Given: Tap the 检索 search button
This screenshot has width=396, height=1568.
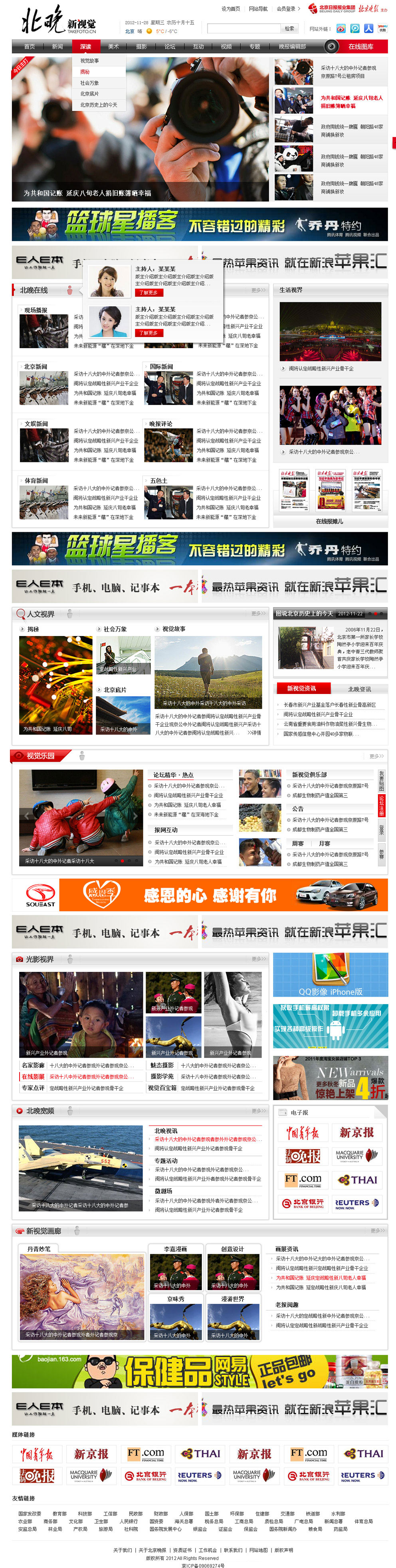Looking at the screenshot, I should (x=289, y=28).
